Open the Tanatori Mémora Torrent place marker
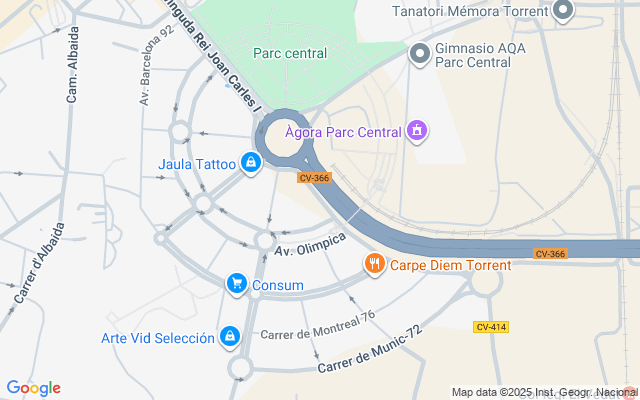640x400 pixels. 563,11
